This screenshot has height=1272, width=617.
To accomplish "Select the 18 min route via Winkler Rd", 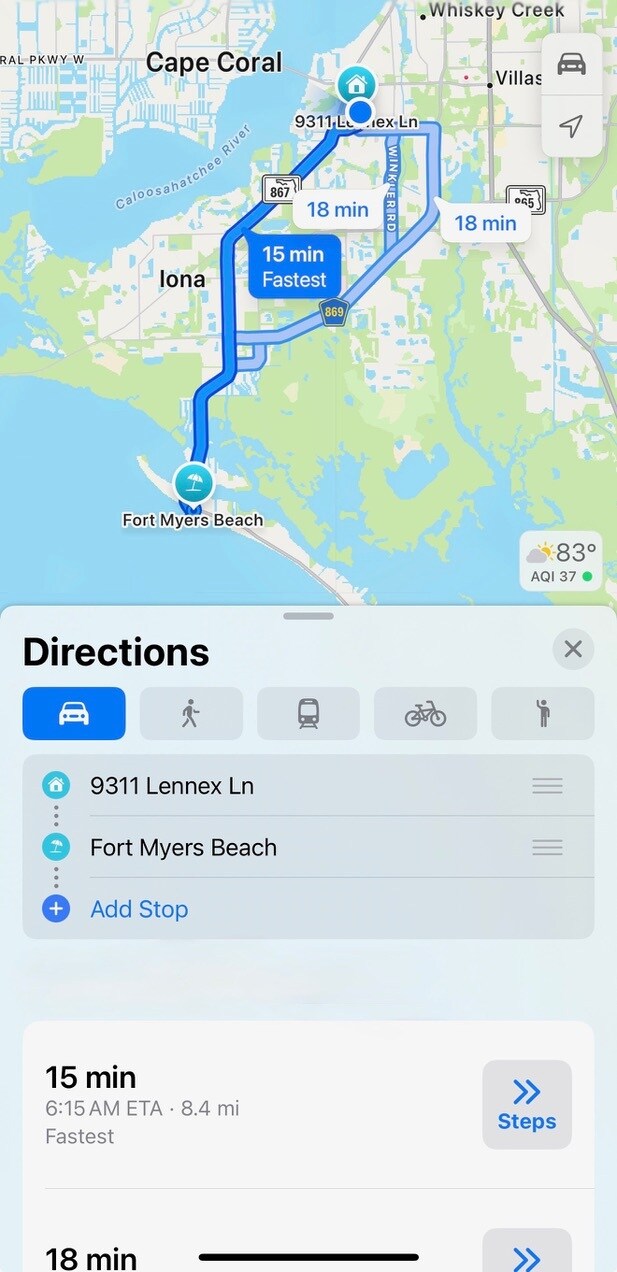I will coord(338,210).
